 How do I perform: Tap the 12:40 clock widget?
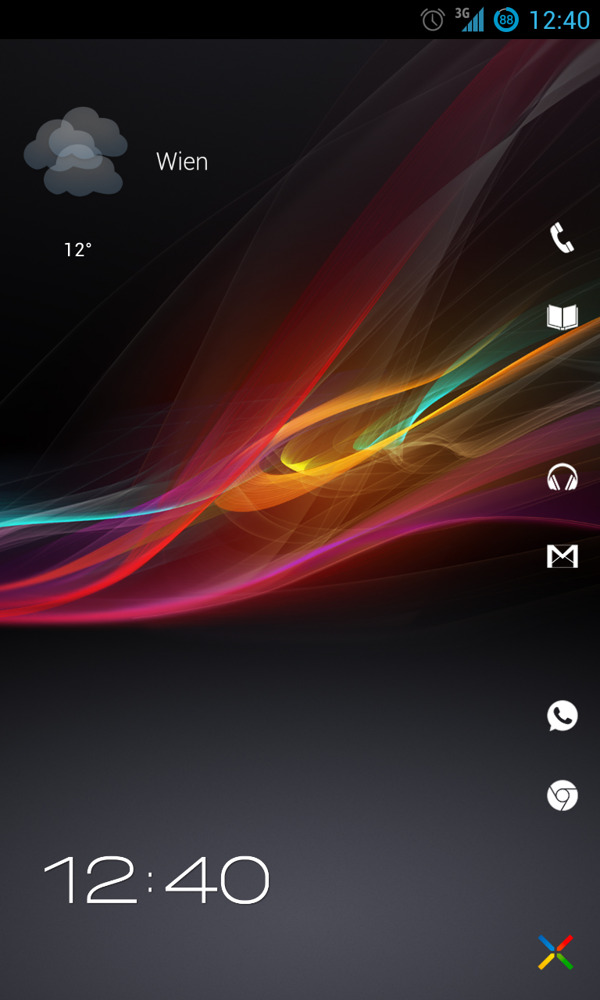pyautogui.click(x=157, y=880)
